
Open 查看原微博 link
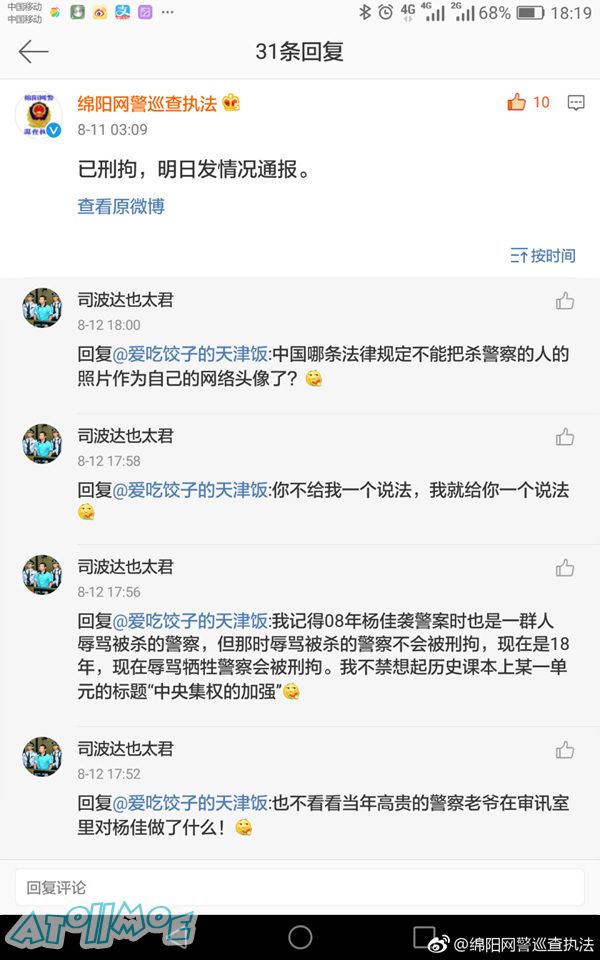tap(121, 206)
